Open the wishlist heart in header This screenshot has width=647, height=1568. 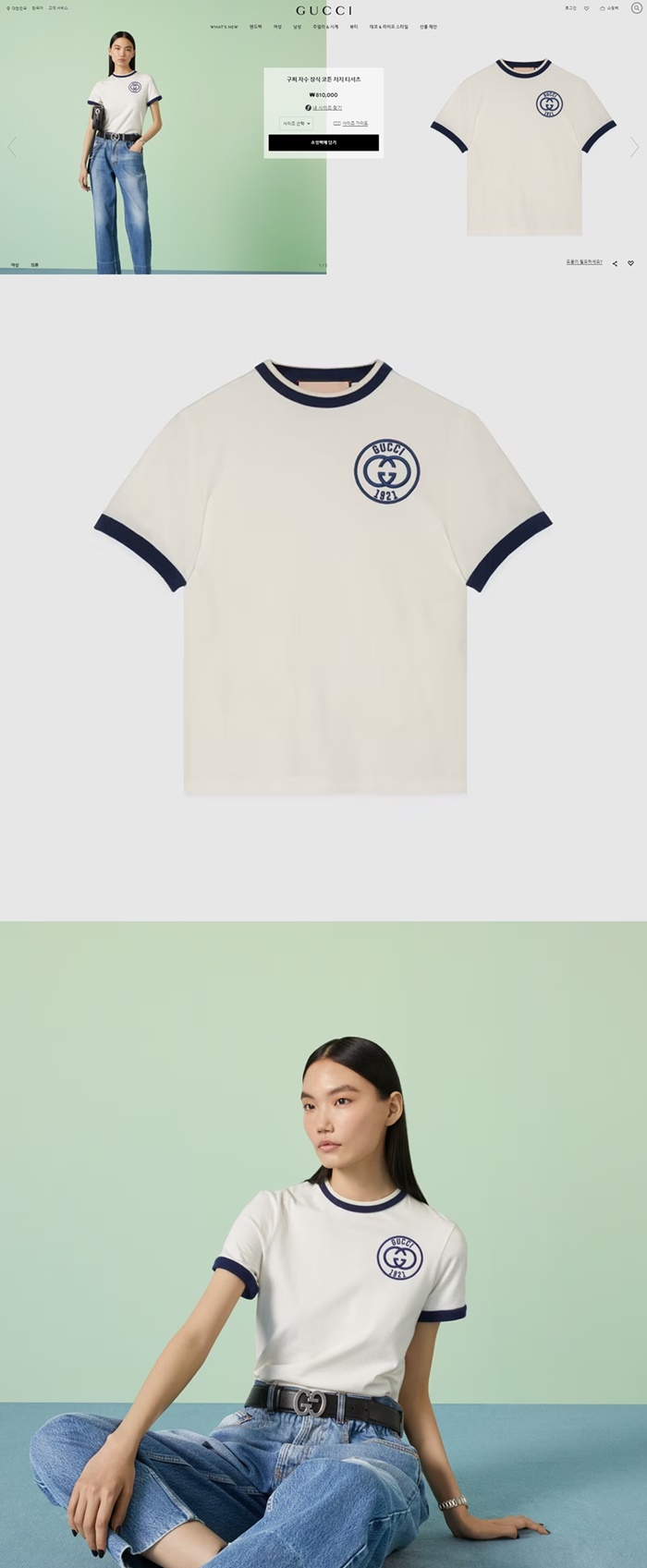click(x=586, y=8)
